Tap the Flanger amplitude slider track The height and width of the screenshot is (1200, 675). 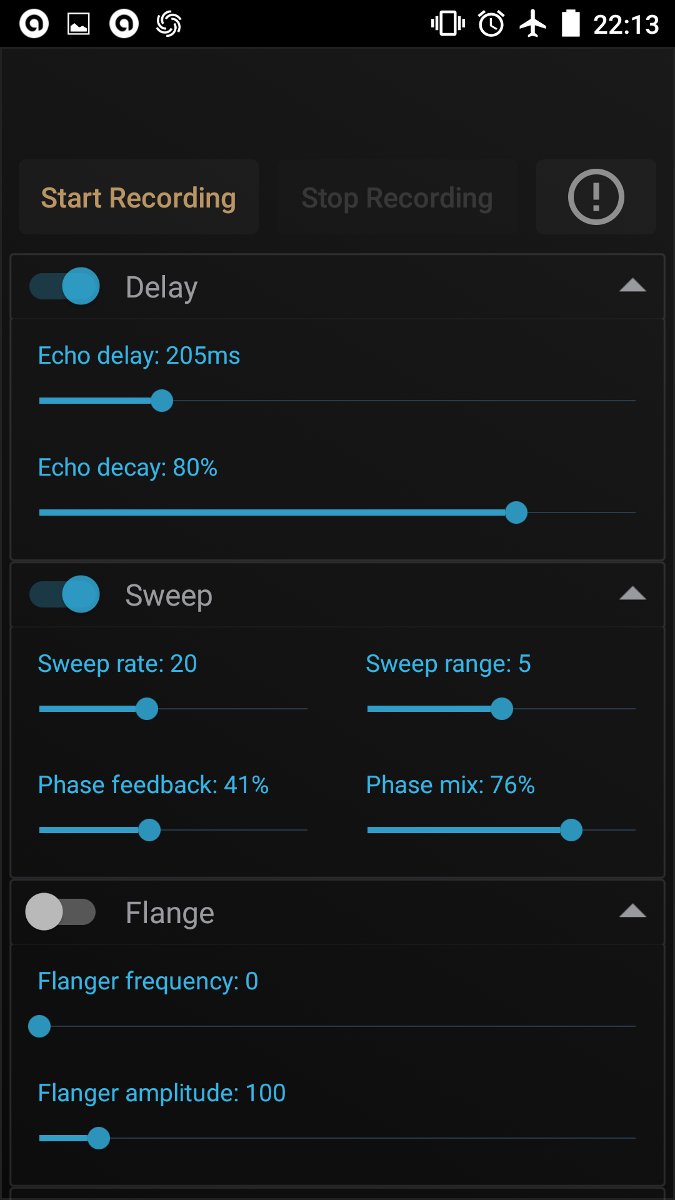(337, 1138)
